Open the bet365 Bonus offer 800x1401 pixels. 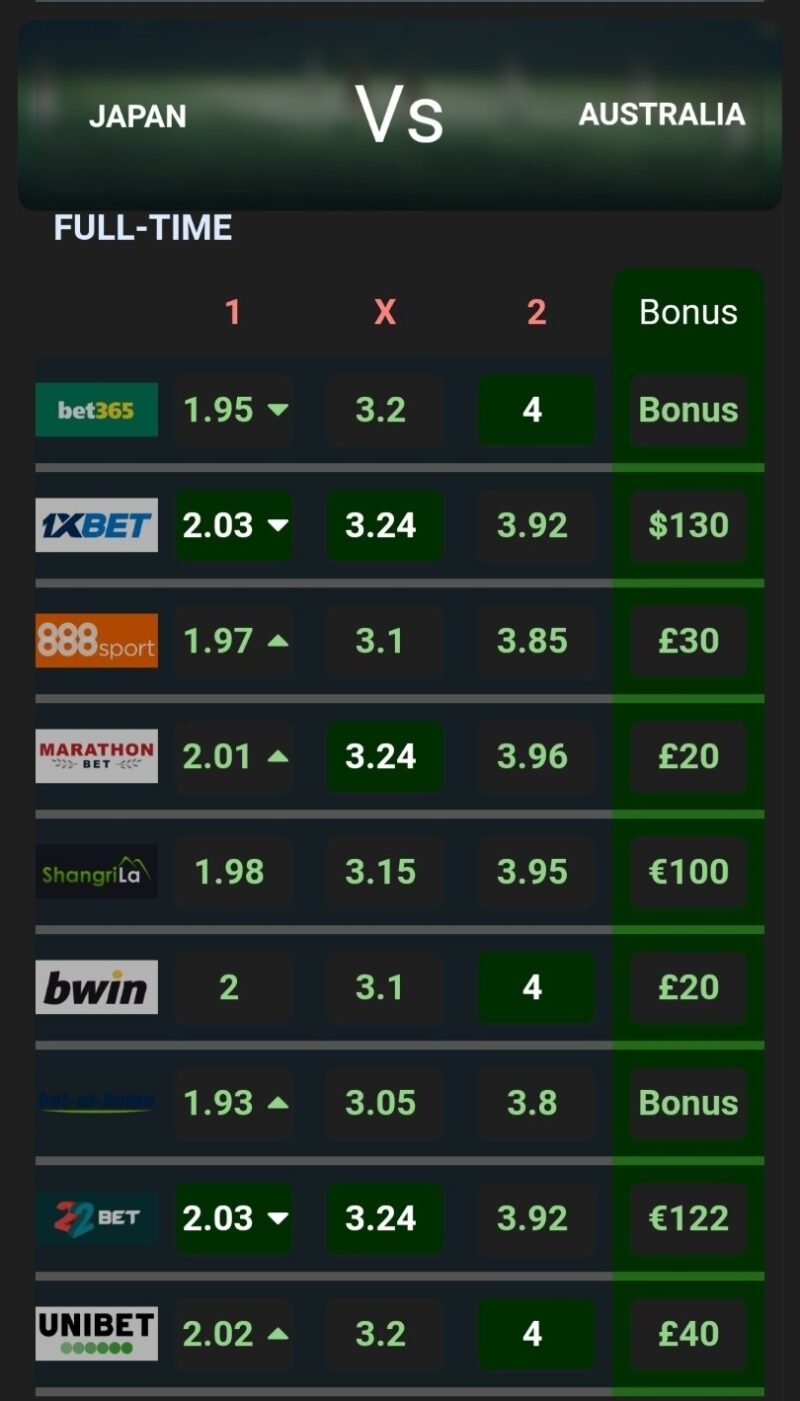point(688,410)
